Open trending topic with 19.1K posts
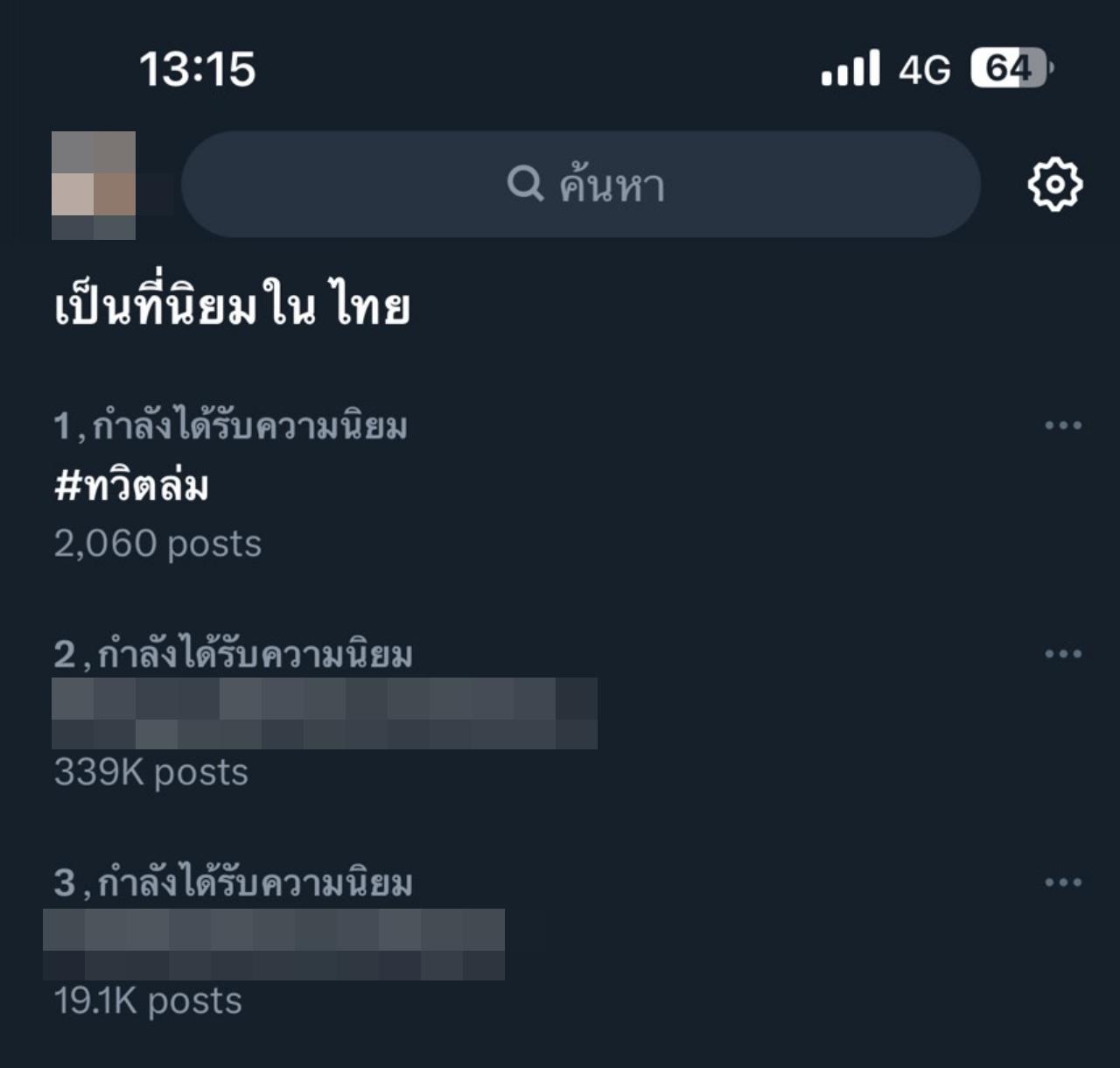Image resolution: width=1120 pixels, height=1068 pixels. [273, 944]
